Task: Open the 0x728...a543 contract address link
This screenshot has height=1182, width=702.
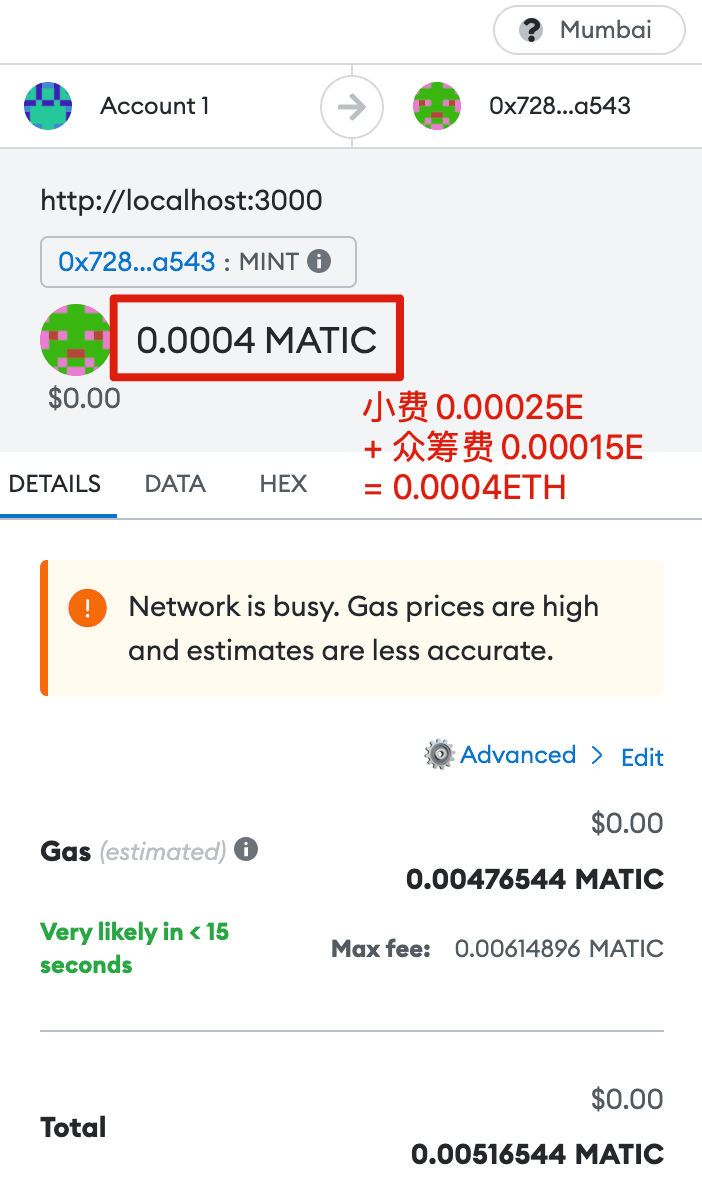Action: 137,262
